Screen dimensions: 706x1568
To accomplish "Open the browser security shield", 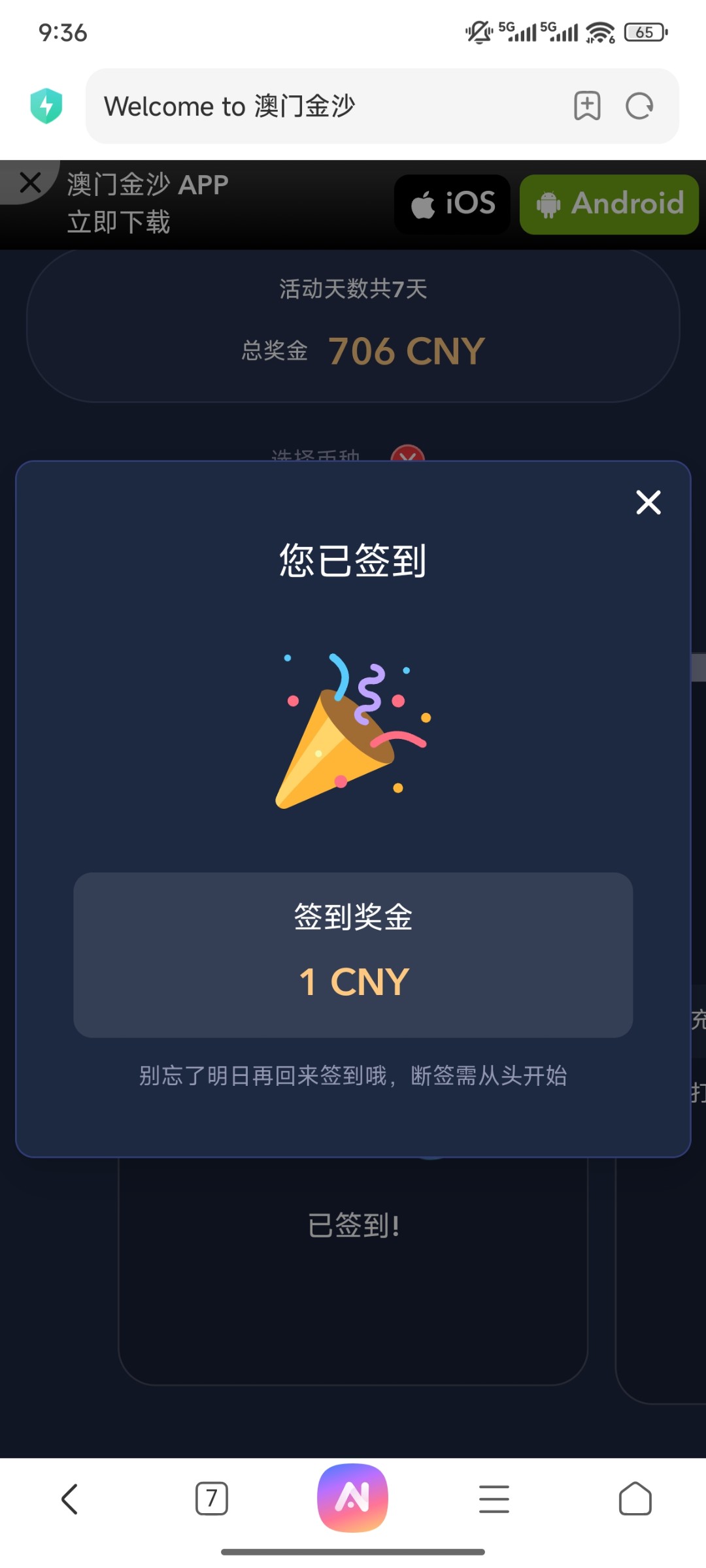I will pyautogui.click(x=46, y=106).
